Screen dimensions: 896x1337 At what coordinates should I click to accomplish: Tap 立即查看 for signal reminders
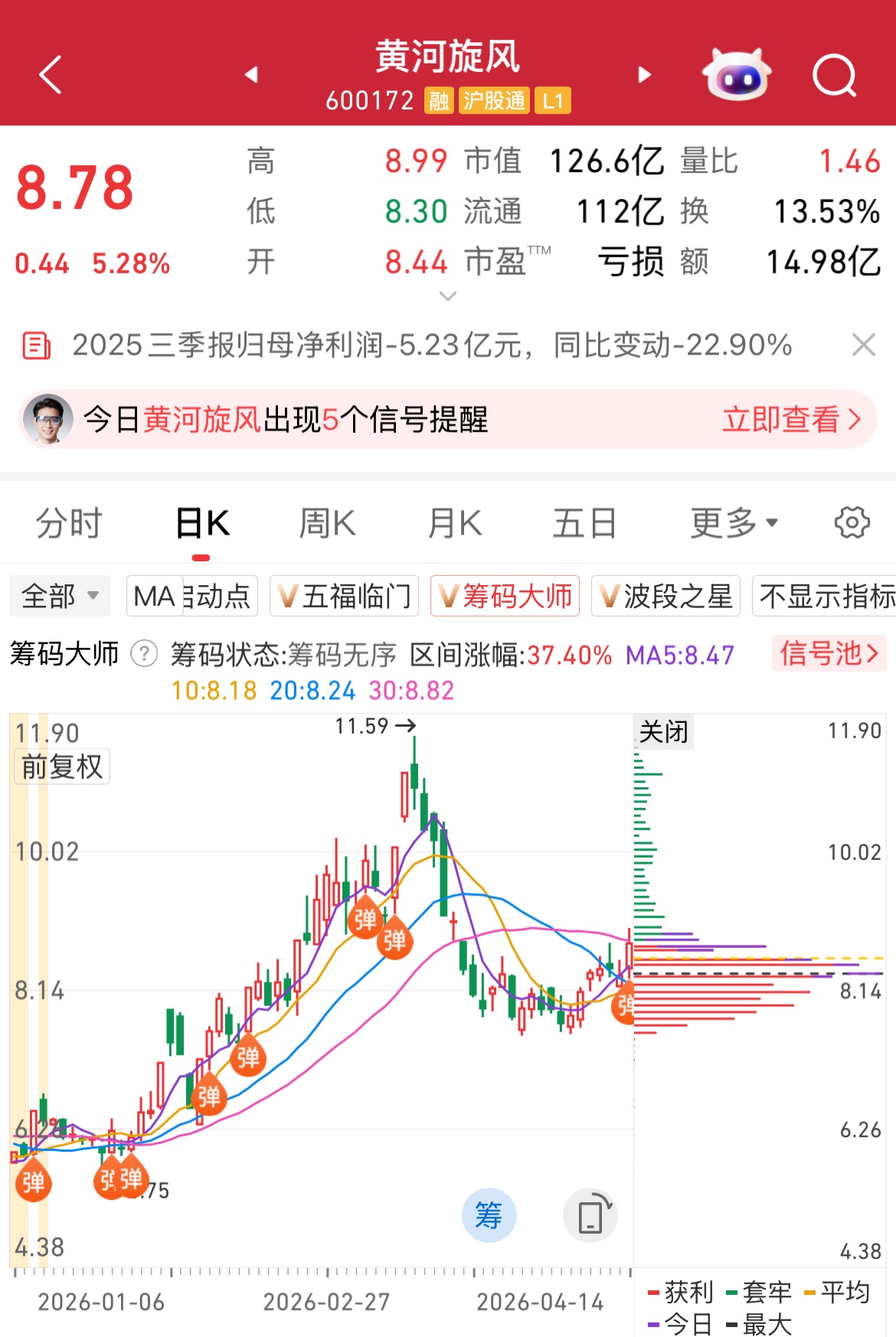pyautogui.click(x=791, y=420)
